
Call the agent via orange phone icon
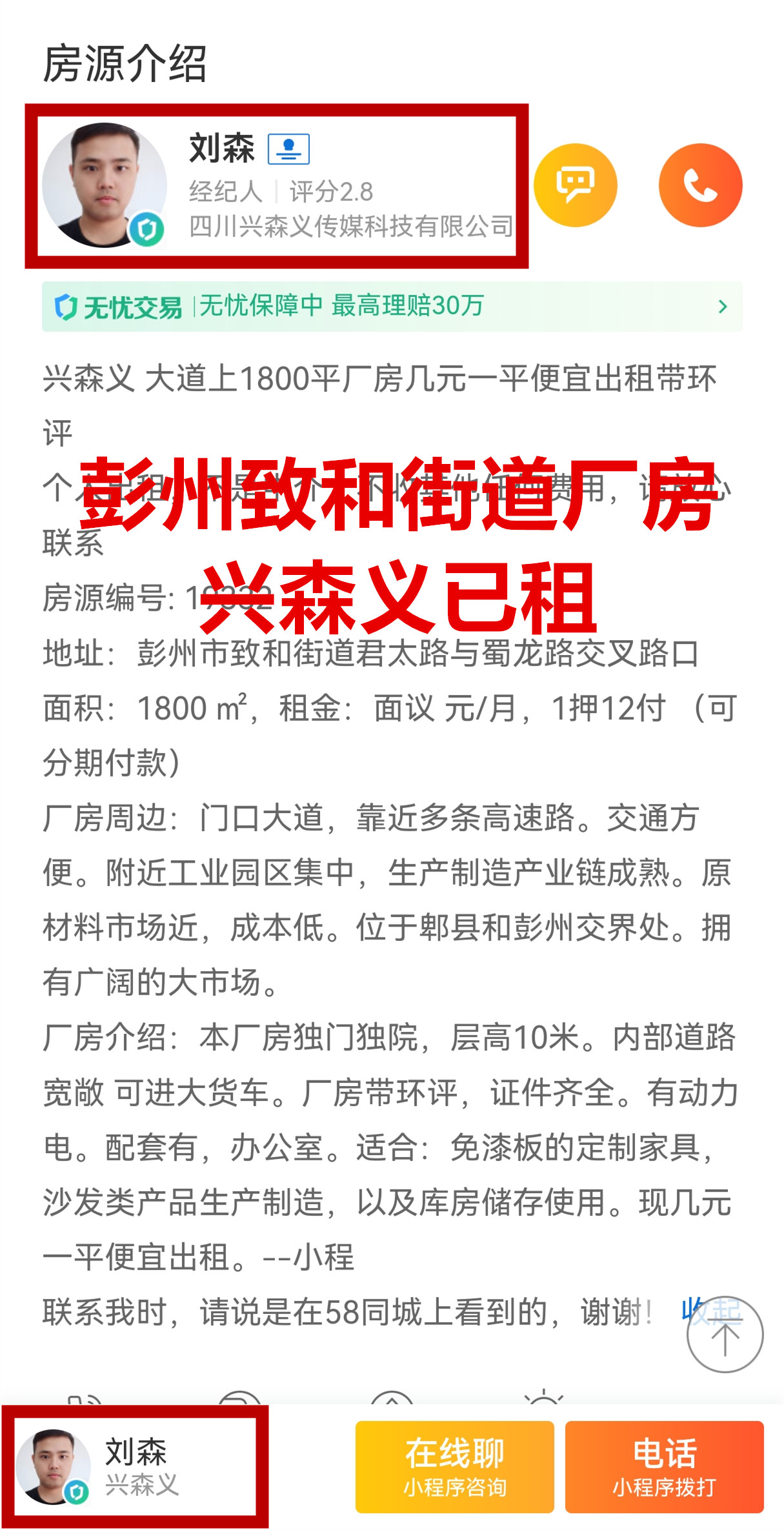click(700, 185)
